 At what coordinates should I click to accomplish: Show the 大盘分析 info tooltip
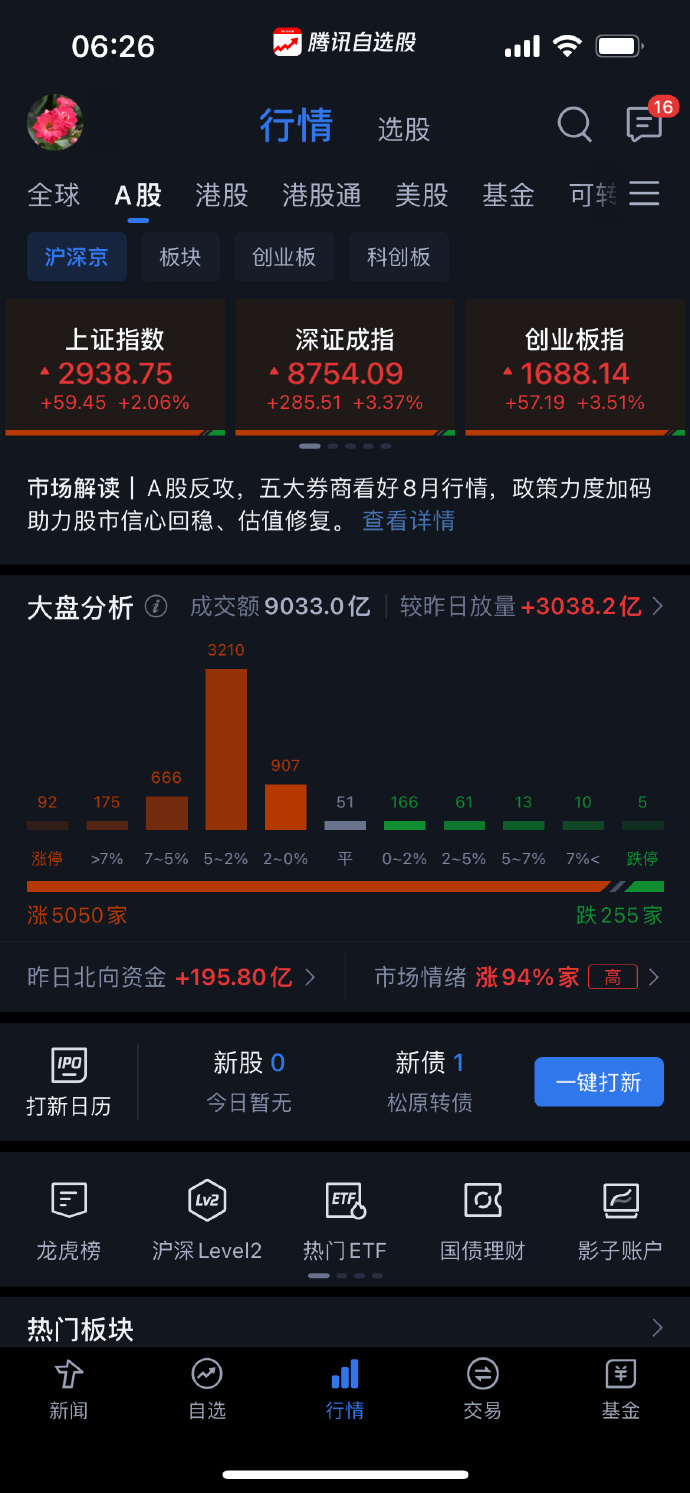[156, 607]
